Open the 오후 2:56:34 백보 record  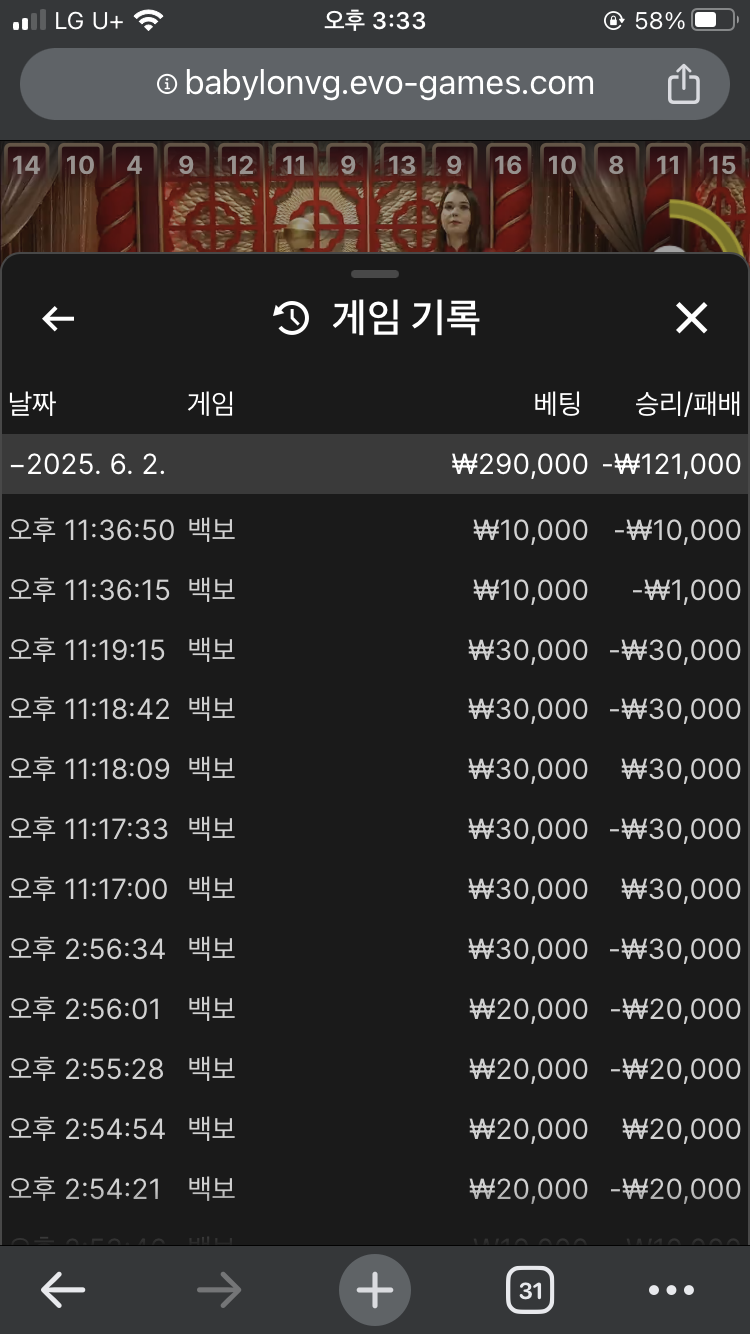coord(375,949)
